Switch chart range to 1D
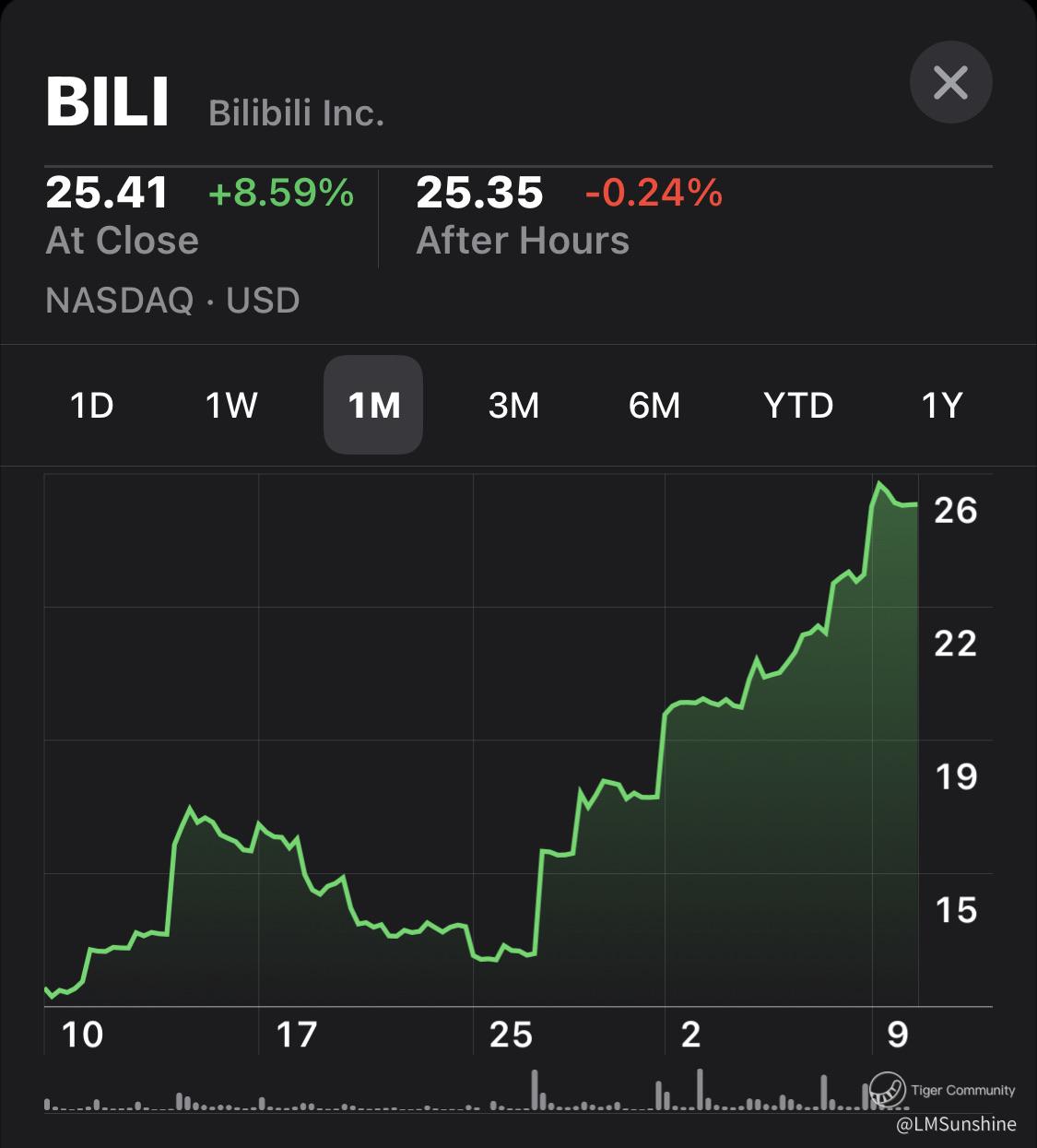 coord(92,405)
